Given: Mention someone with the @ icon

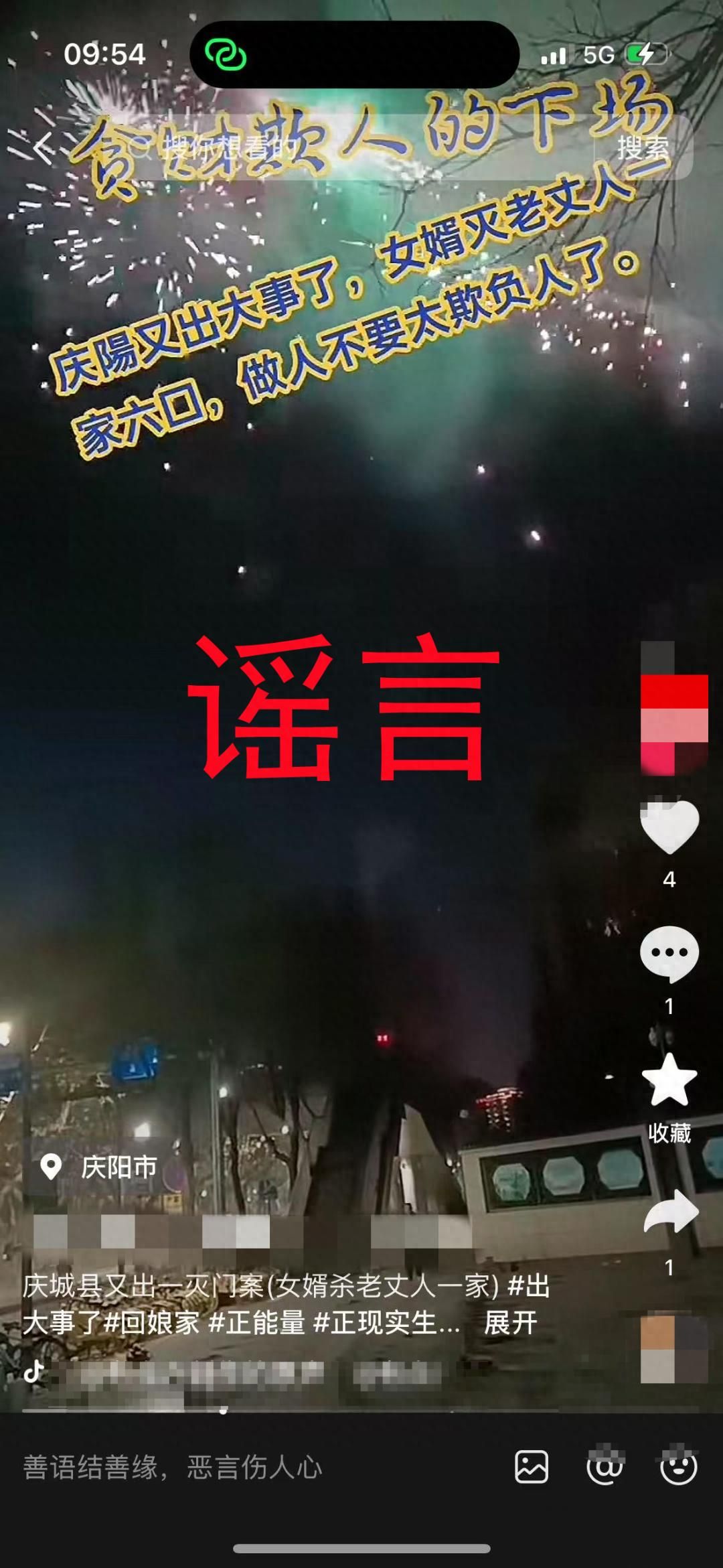Looking at the screenshot, I should coord(605,1467).
